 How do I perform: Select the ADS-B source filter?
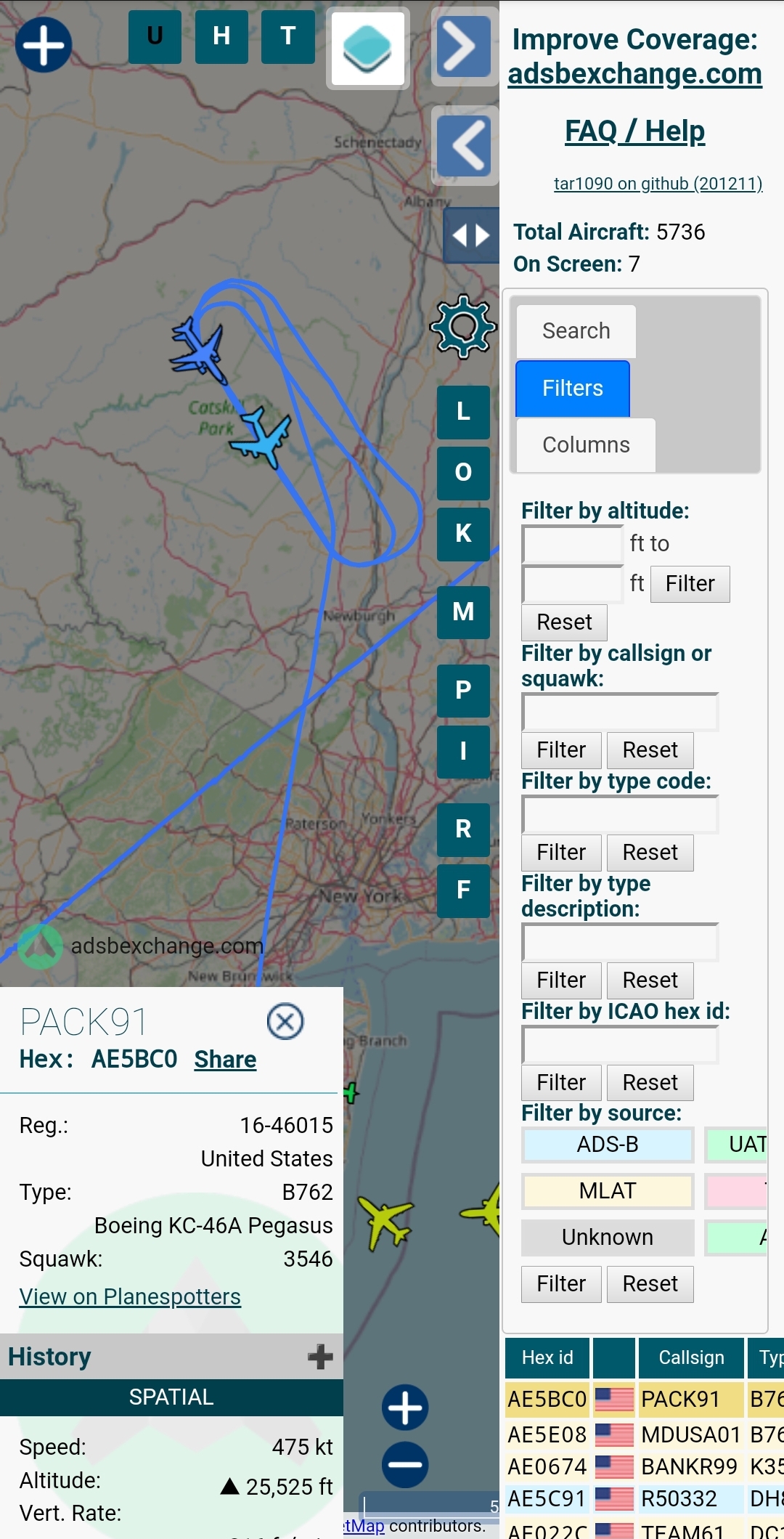pyautogui.click(x=608, y=1145)
